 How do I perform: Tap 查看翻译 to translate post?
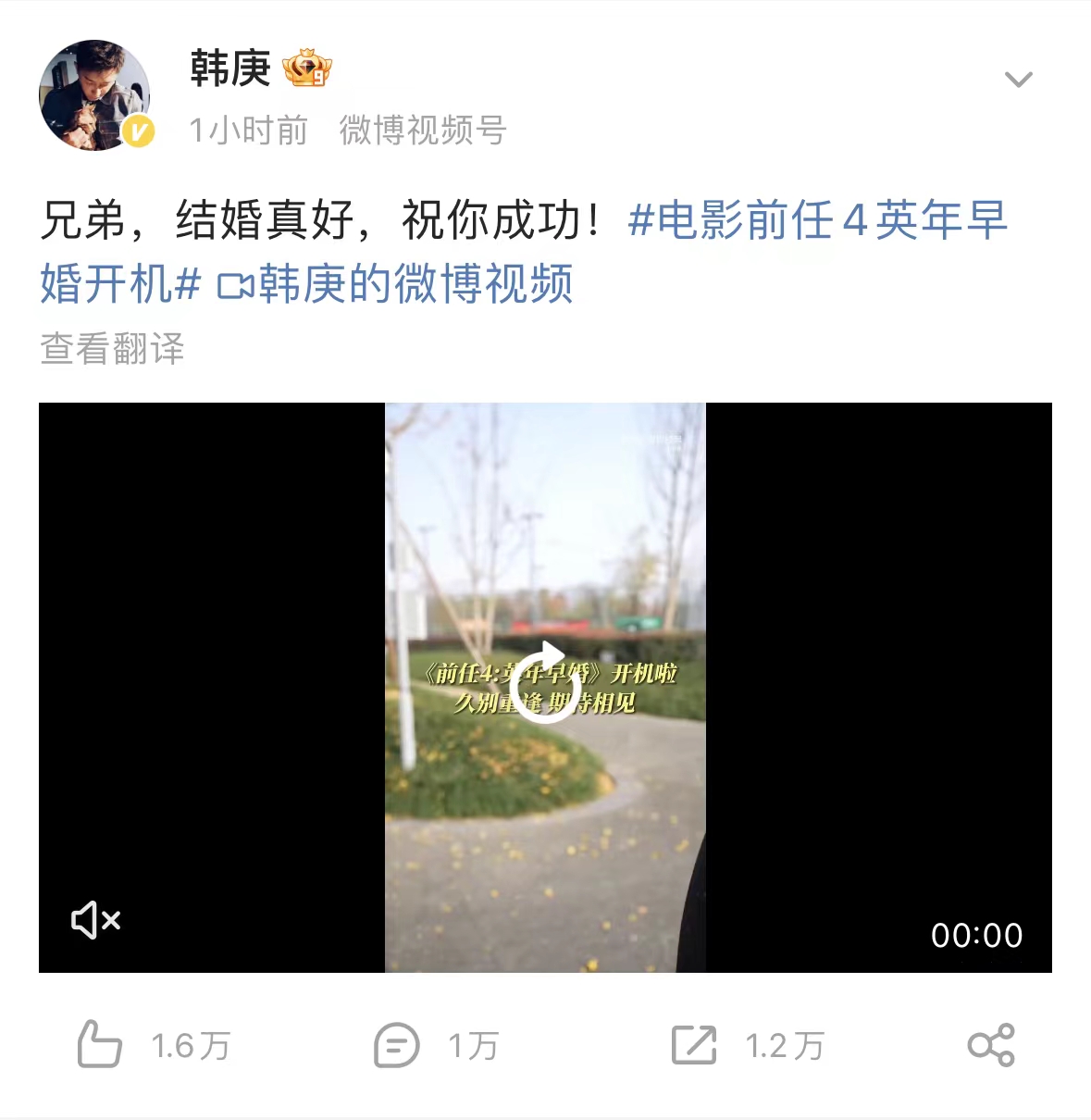112,349
